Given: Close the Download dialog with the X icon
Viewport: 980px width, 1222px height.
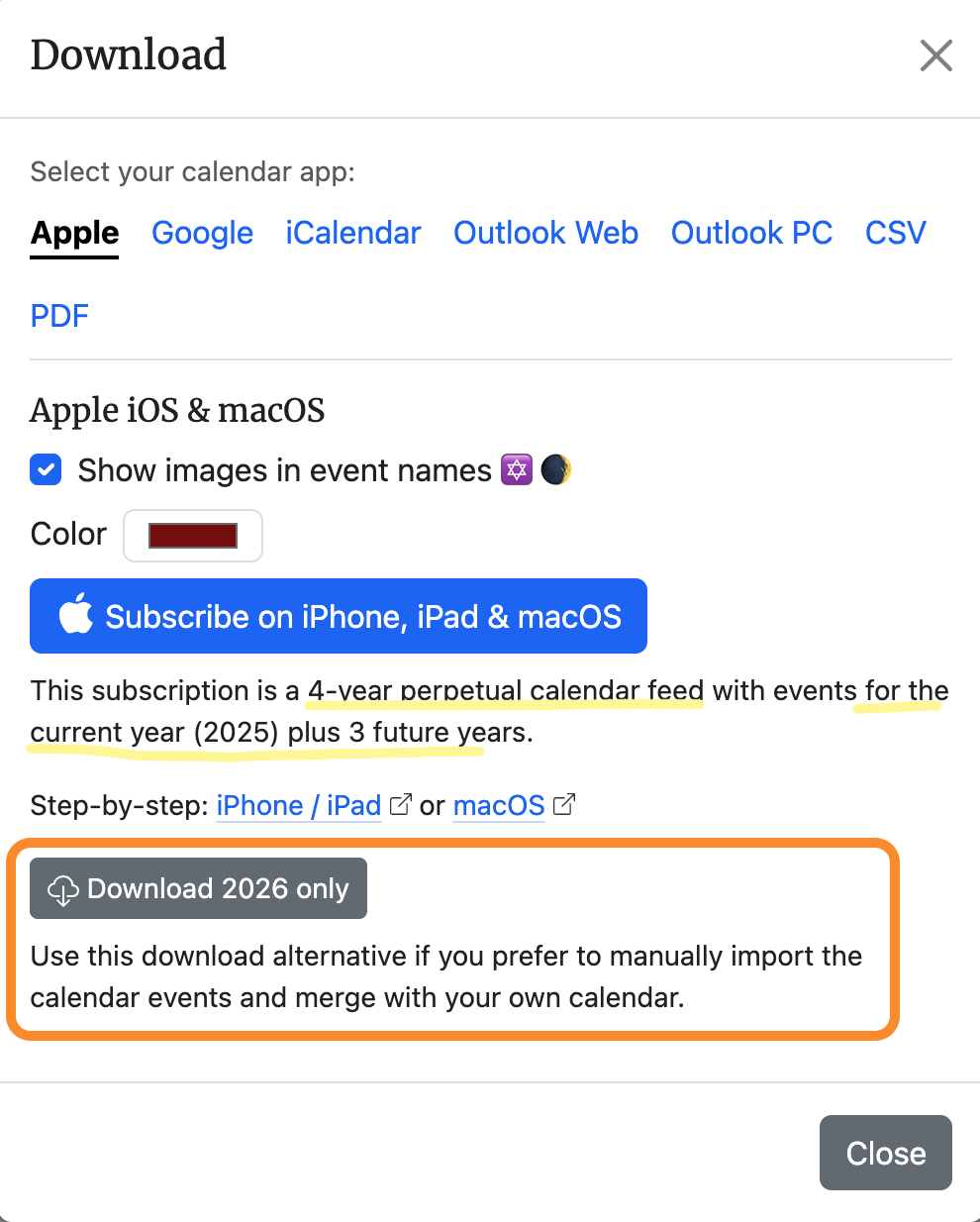Looking at the screenshot, I should point(935,56).
